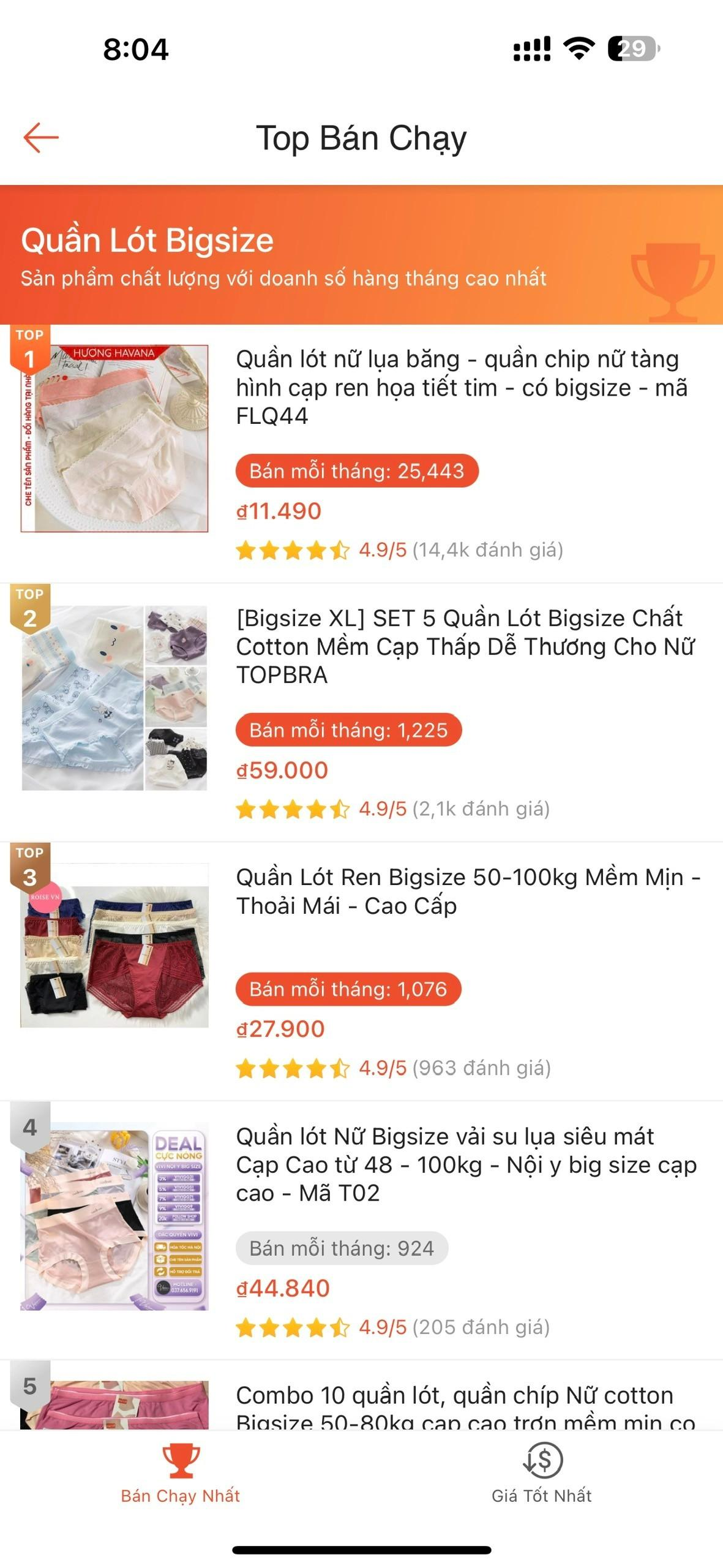Screen dimensions: 723x1568
Task: Select the rank 4 product Mã T02
Action: pyautogui.click(x=466, y=1164)
